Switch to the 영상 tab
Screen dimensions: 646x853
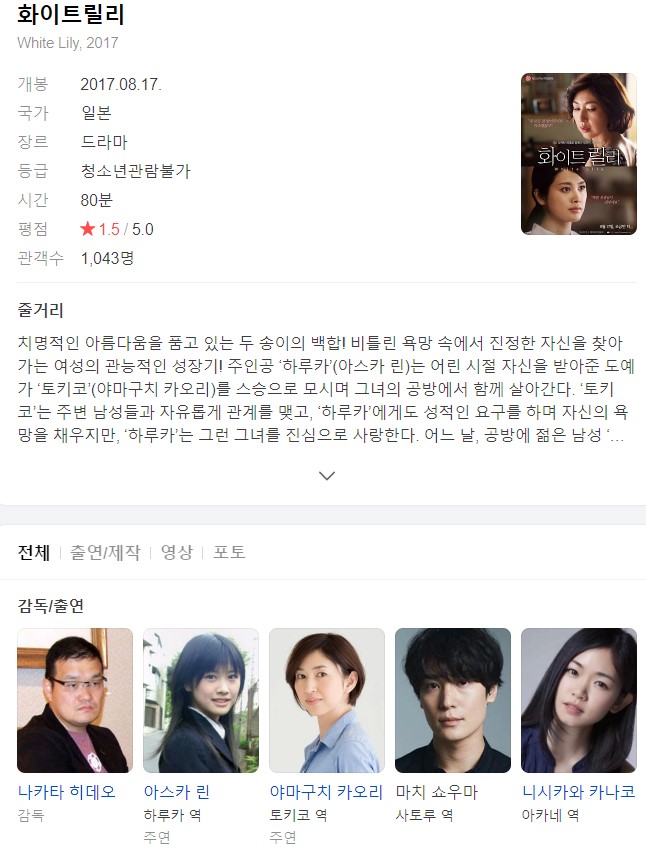click(176, 552)
